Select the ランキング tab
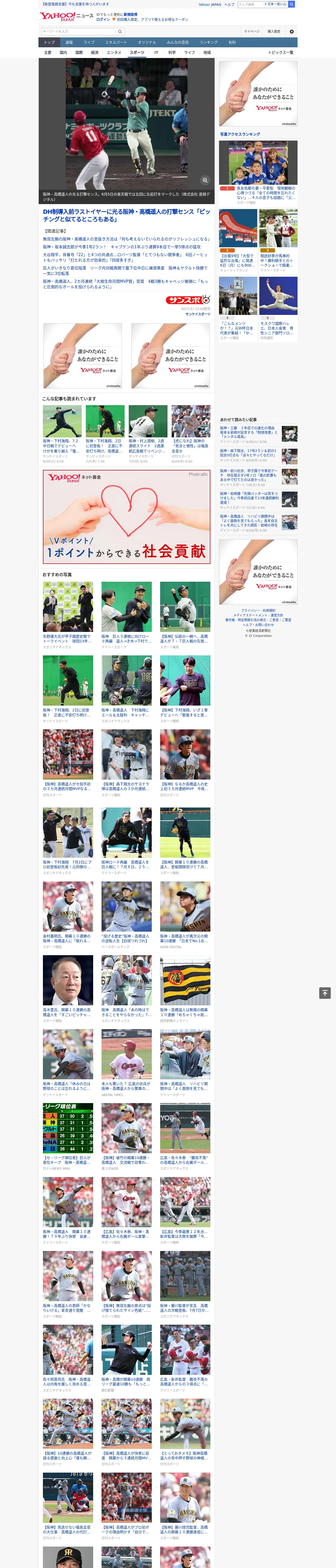Screen dimensions: 336x1568 [x=209, y=43]
